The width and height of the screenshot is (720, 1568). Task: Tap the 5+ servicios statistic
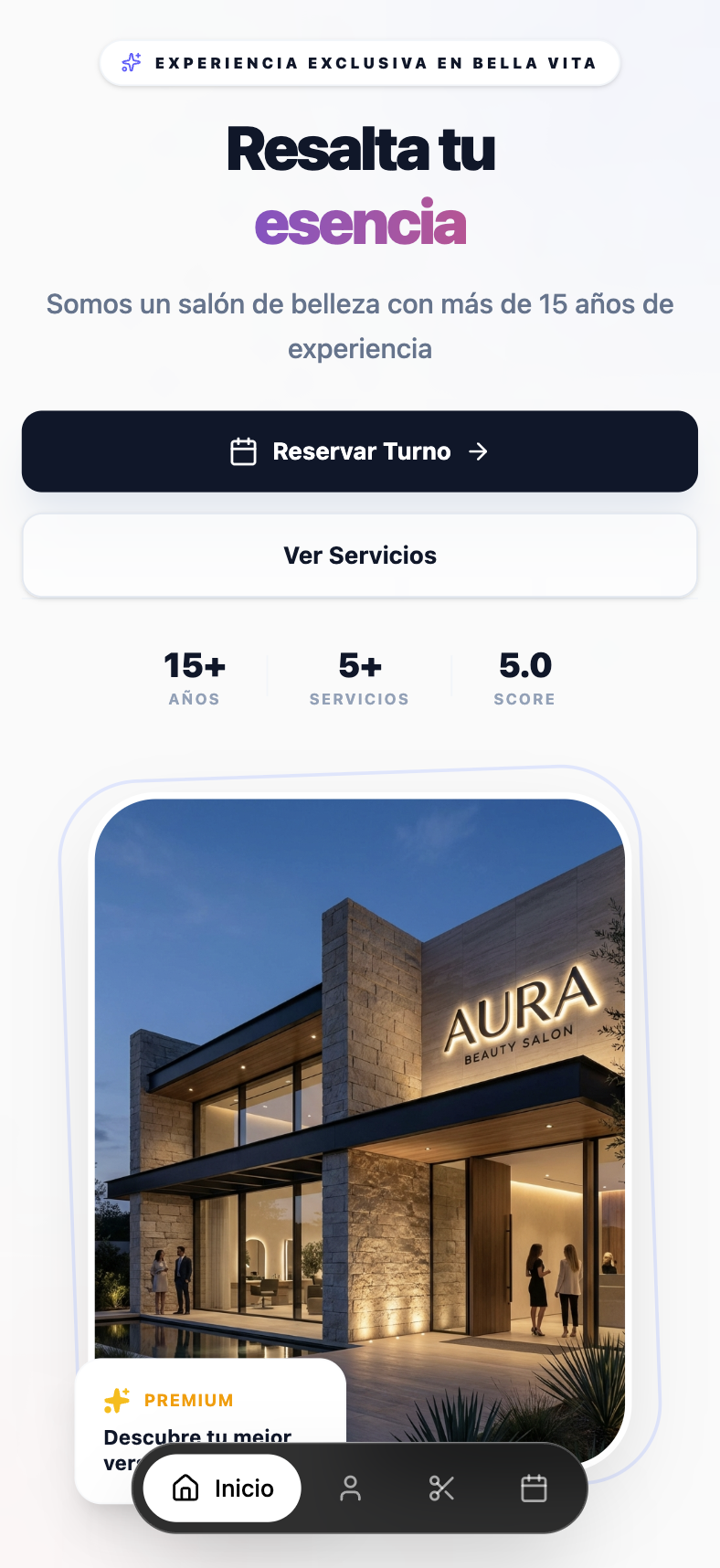359,678
